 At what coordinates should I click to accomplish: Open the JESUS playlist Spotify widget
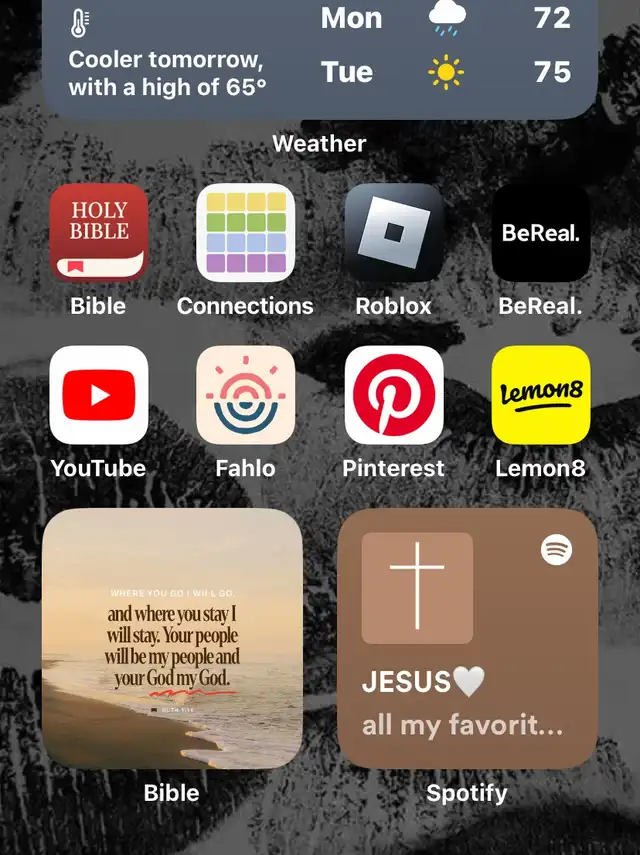467,638
